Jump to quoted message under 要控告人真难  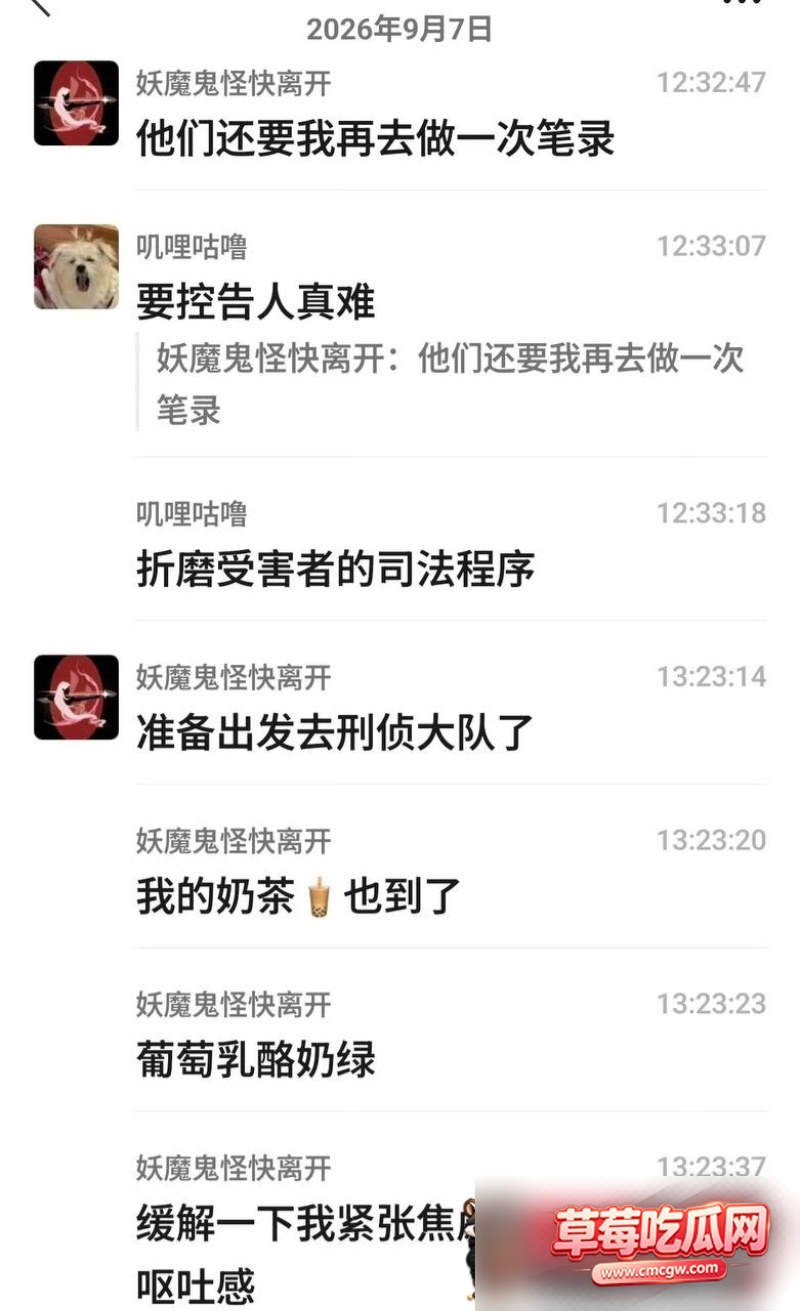click(x=451, y=384)
